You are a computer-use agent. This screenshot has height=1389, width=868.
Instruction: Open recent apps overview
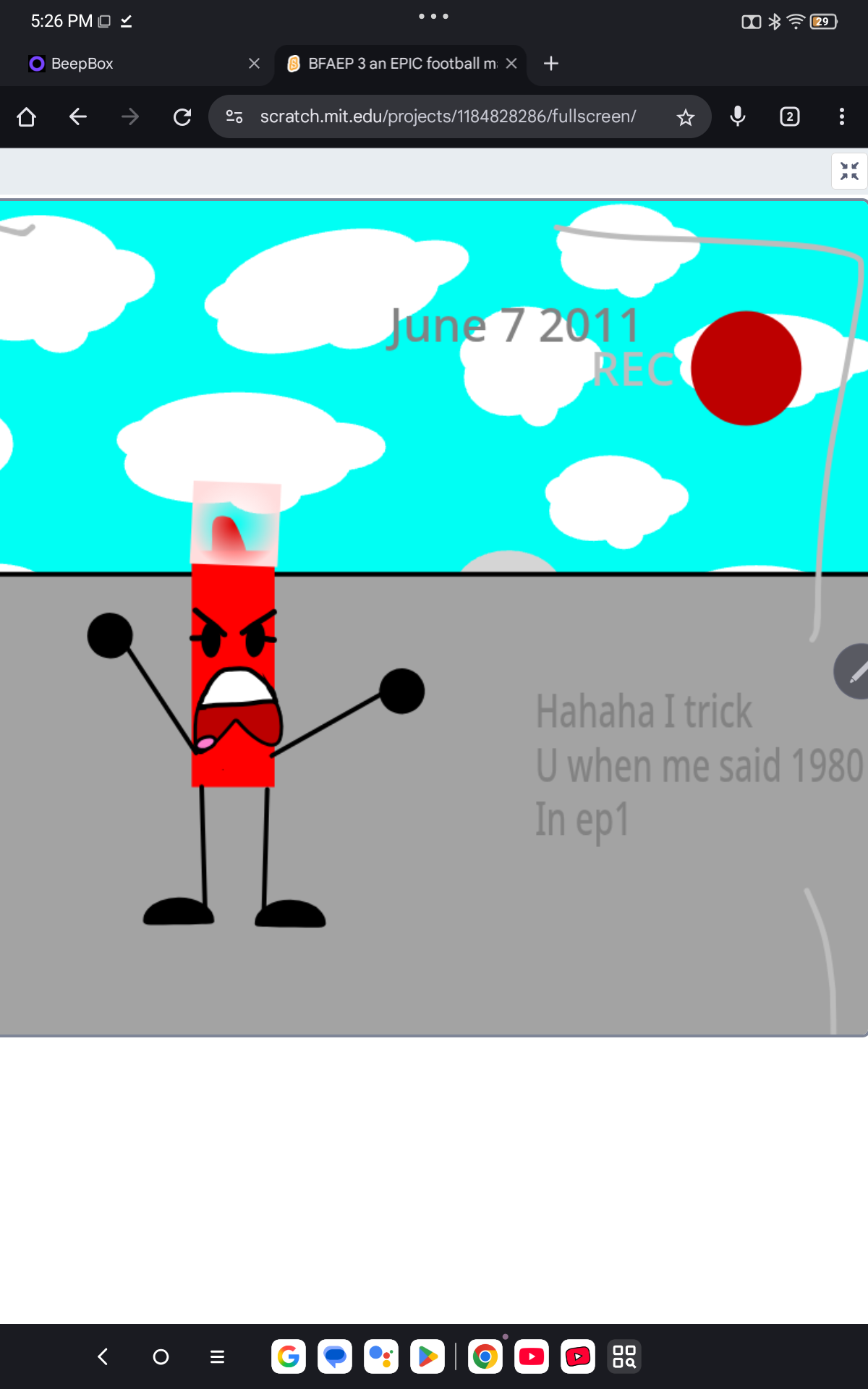pos(217,1356)
